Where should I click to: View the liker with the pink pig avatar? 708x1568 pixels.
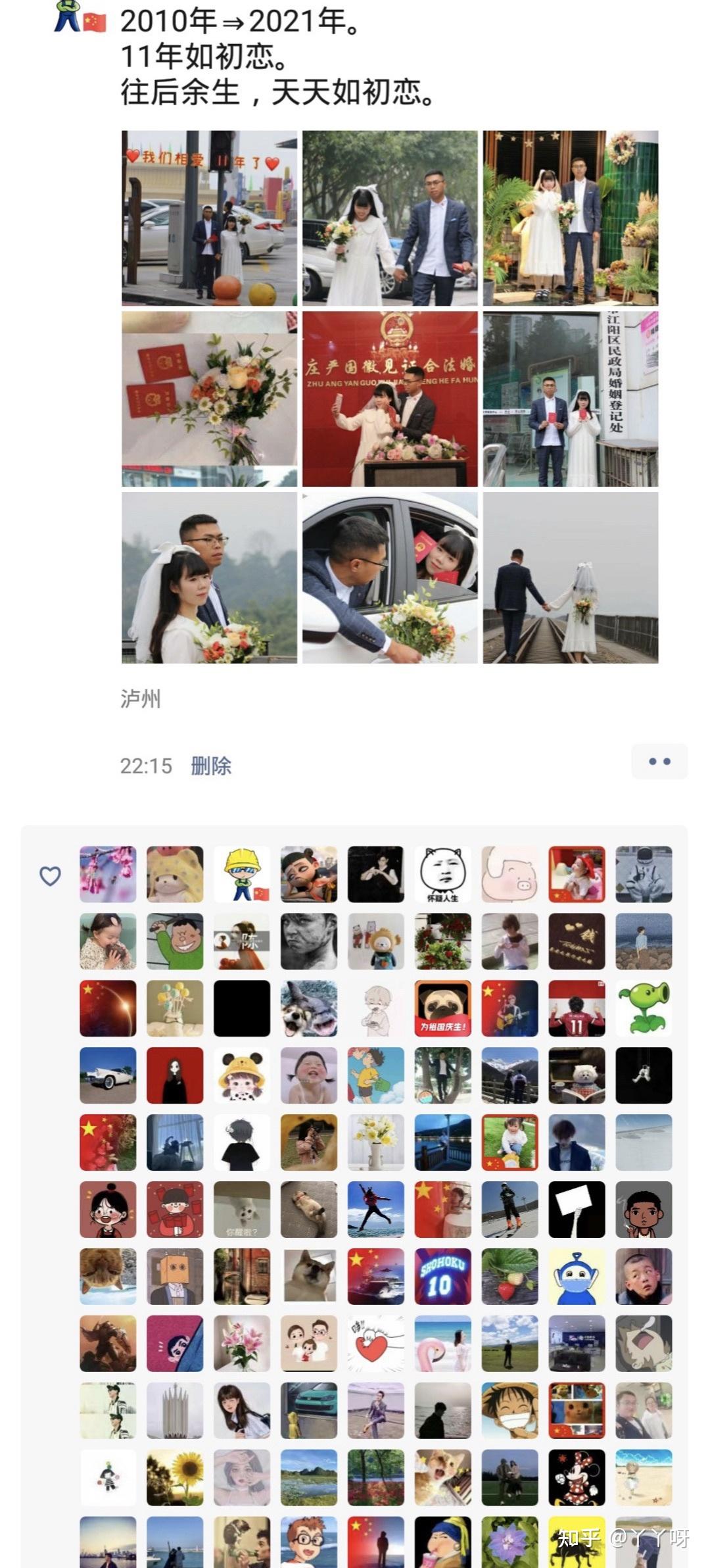509,874
